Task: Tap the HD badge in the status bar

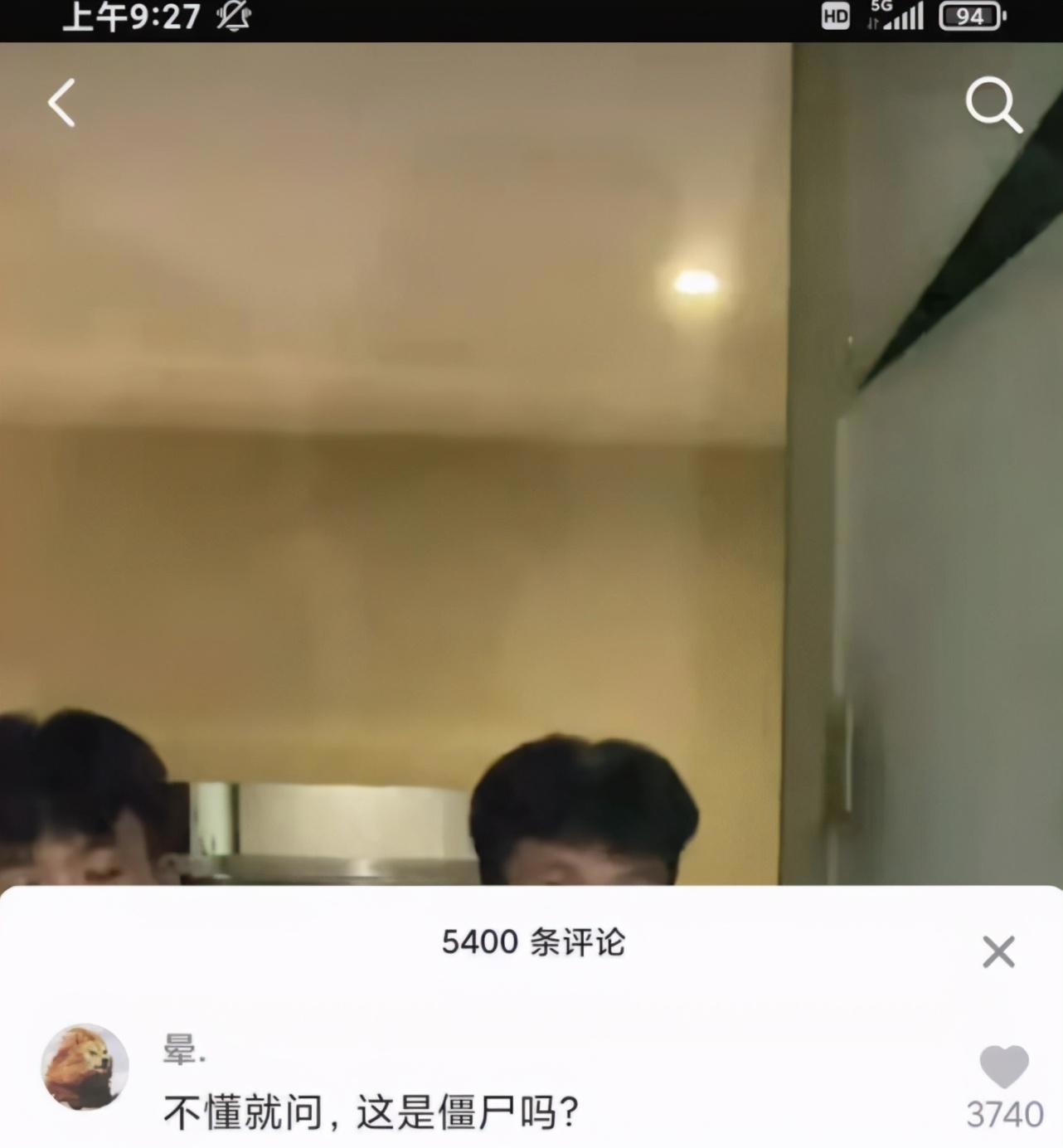Action: (x=836, y=16)
